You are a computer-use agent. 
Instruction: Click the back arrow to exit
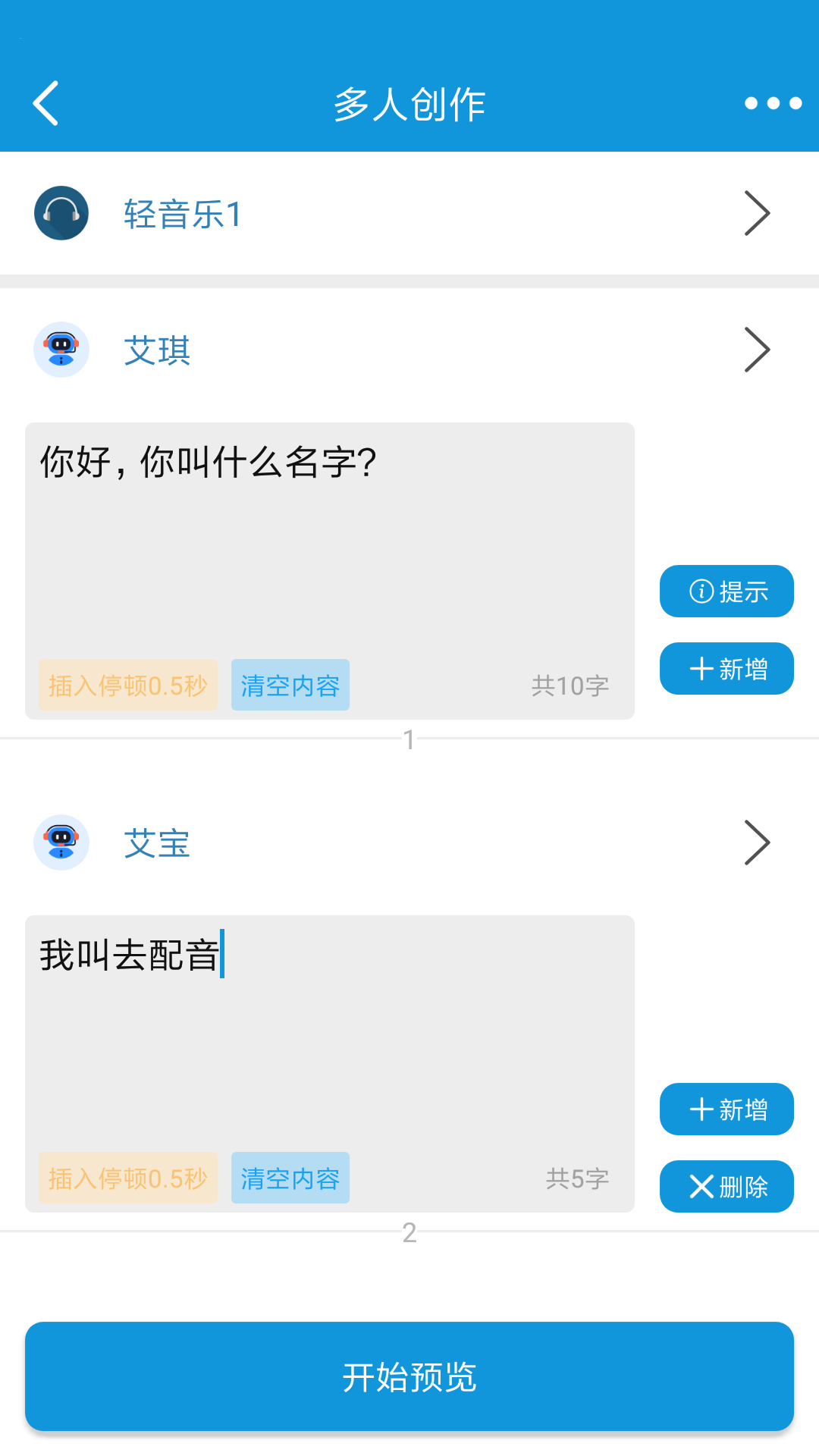[45, 102]
